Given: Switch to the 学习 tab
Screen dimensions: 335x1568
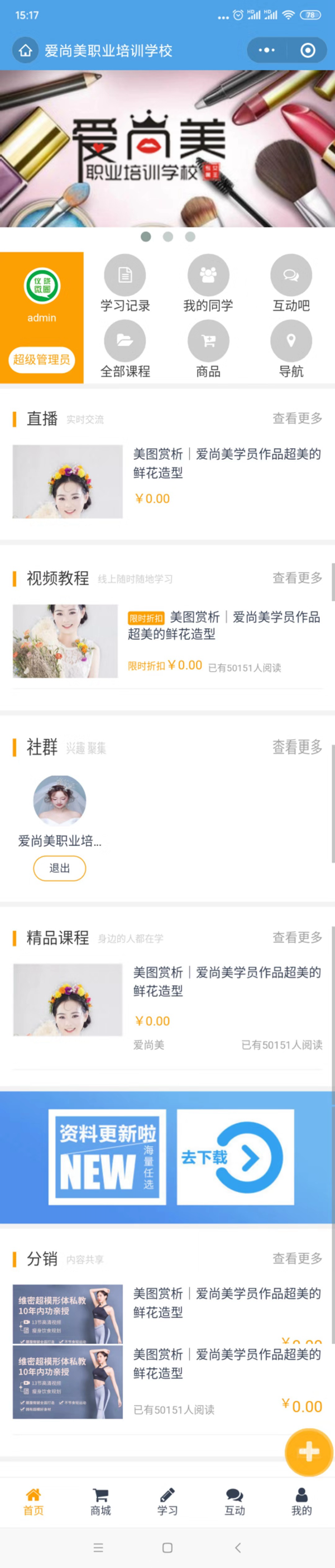Looking at the screenshot, I should [167, 1502].
